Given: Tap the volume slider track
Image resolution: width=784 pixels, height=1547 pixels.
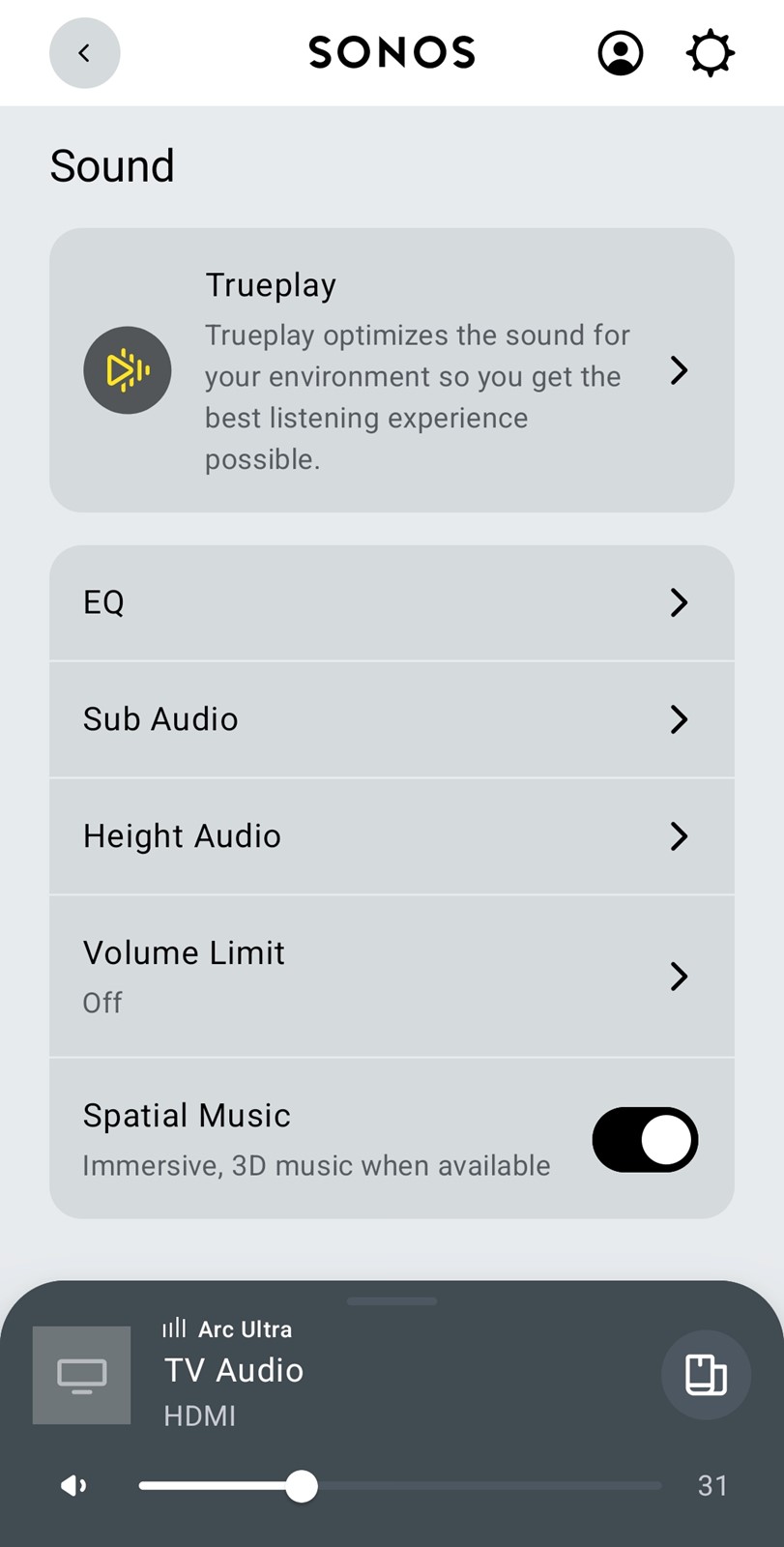Looking at the screenshot, I should pyautogui.click(x=400, y=1486).
